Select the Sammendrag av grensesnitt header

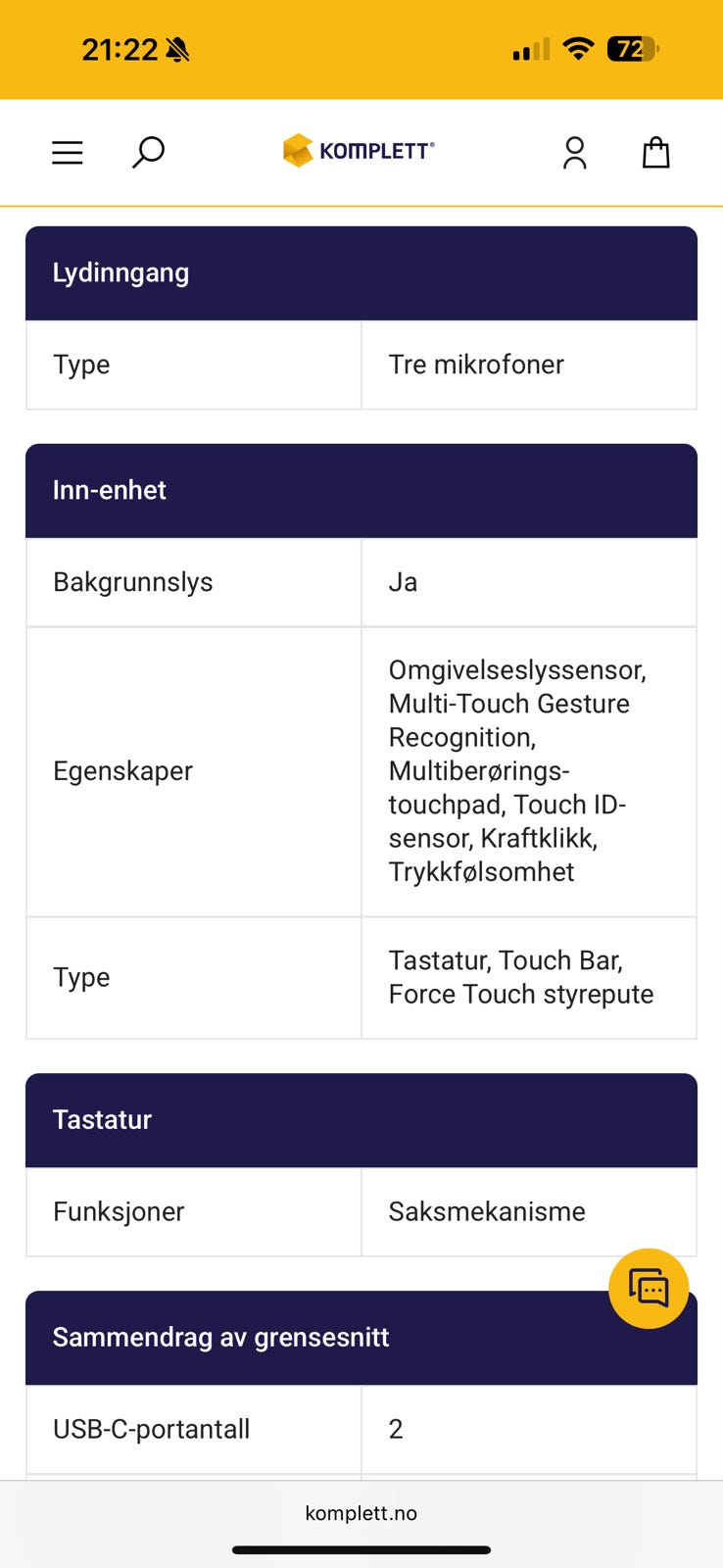pyautogui.click(x=220, y=1337)
